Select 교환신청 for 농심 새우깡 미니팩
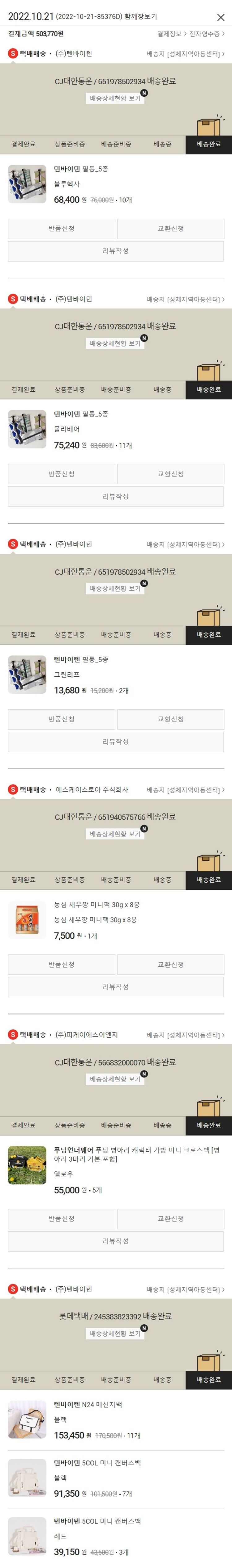The height and width of the screenshot is (1568, 232). point(170,964)
